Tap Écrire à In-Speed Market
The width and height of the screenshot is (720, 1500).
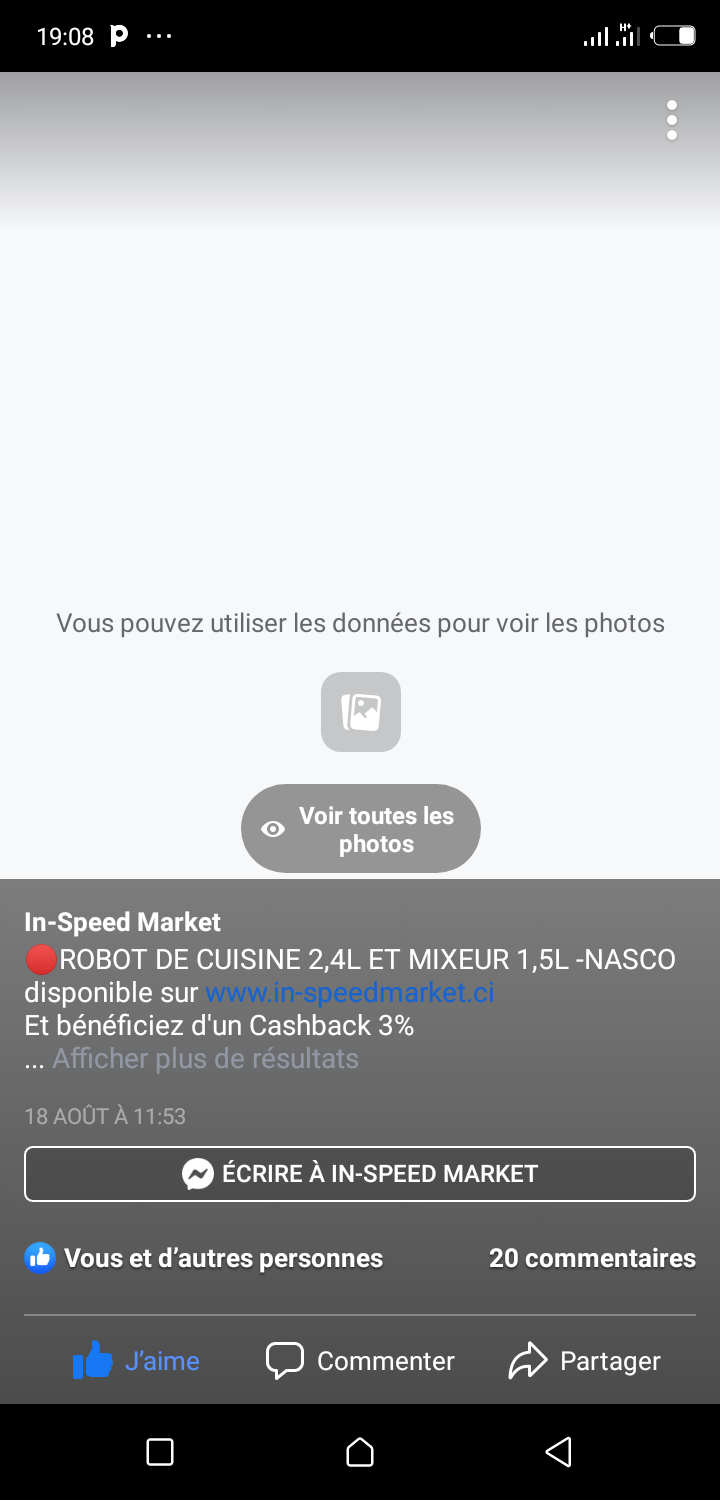360,1174
